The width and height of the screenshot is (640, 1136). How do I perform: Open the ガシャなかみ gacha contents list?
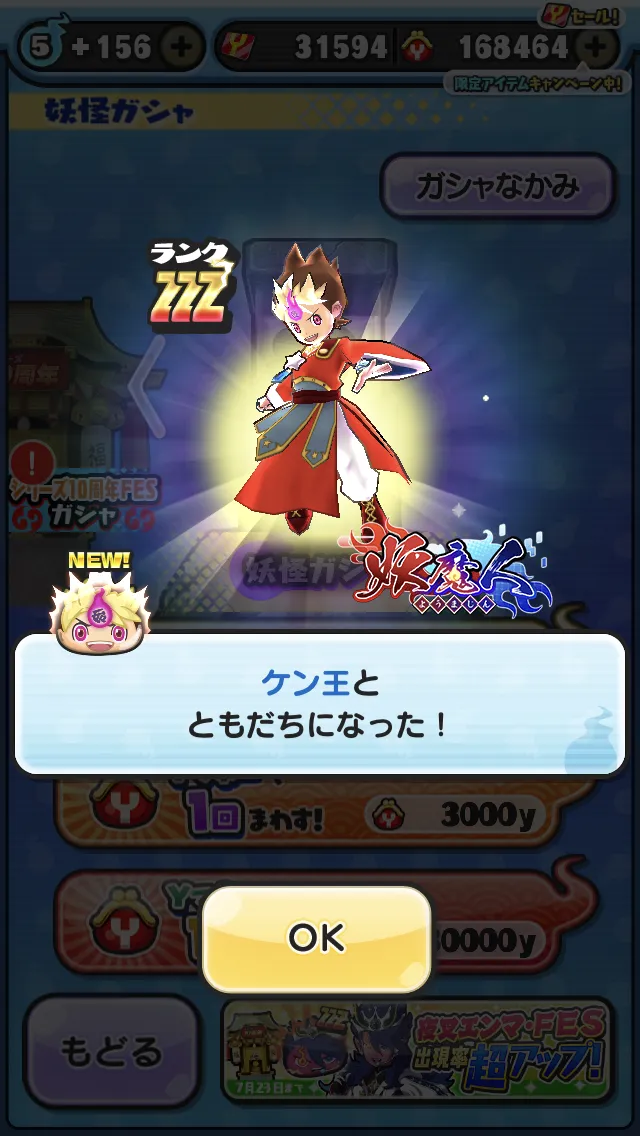[497, 186]
